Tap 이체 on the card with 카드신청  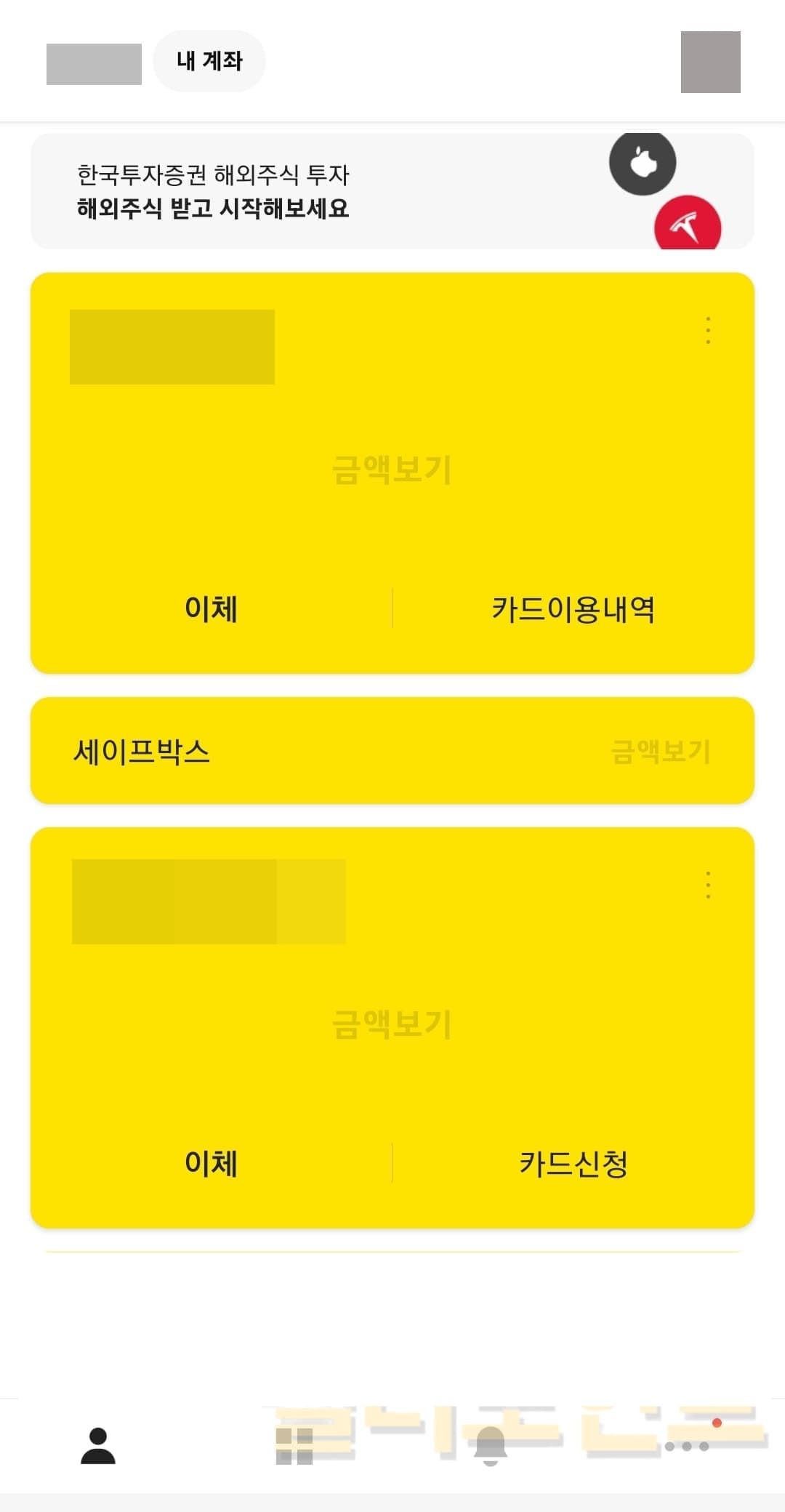point(211,1163)
